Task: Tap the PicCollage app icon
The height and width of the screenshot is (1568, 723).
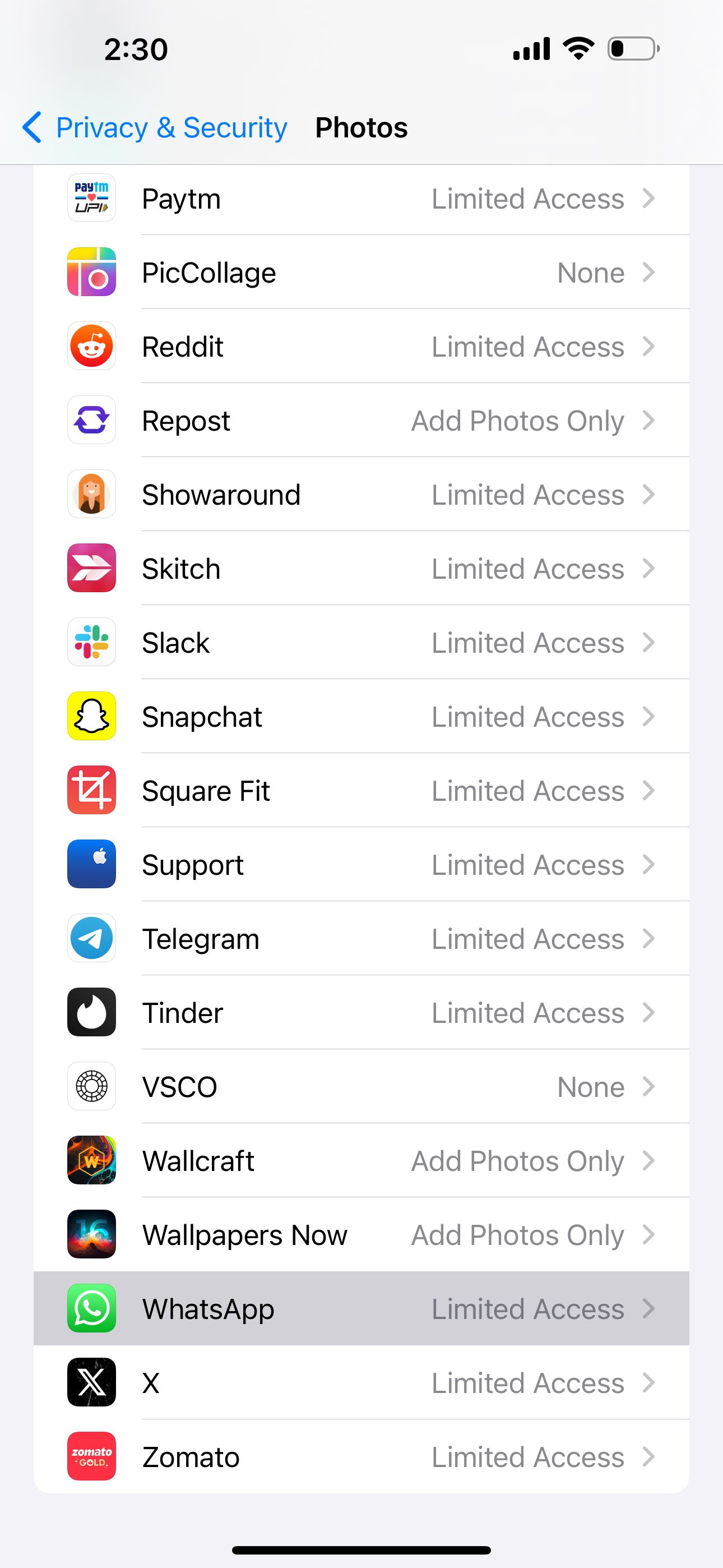Action: [x=91, y=271]
